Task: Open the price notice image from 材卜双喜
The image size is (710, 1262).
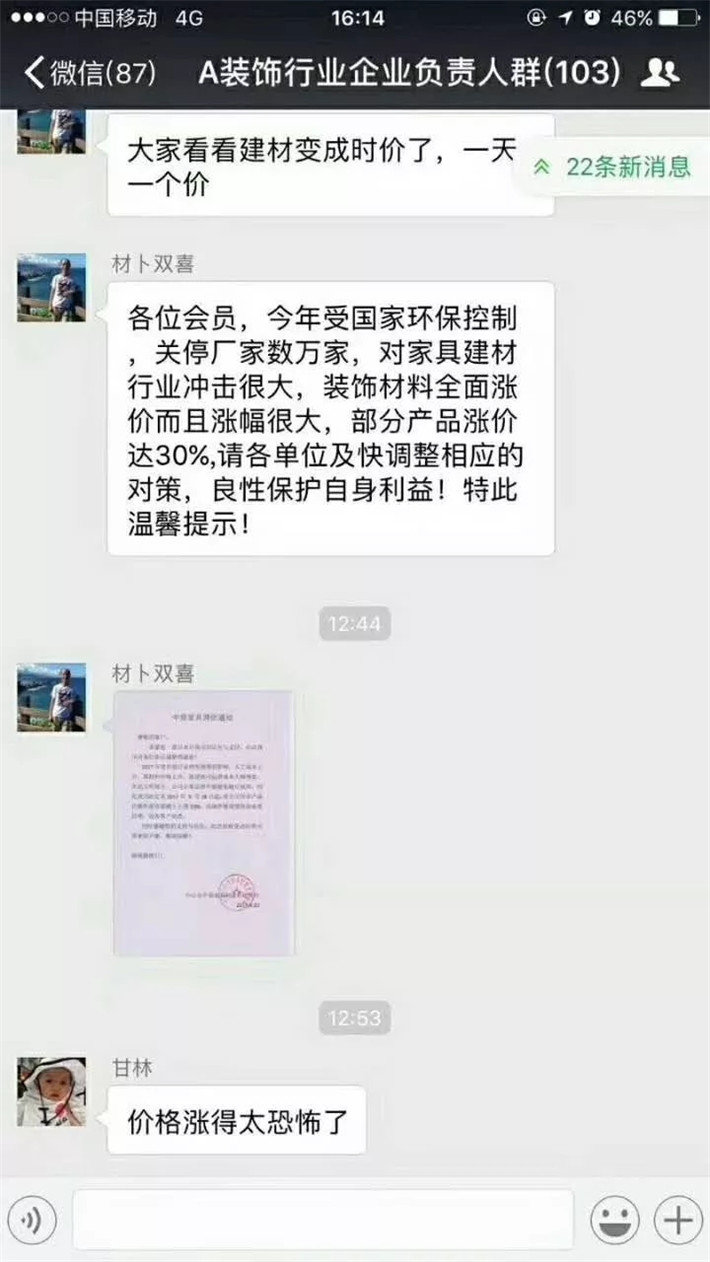Action: point(203,822)
